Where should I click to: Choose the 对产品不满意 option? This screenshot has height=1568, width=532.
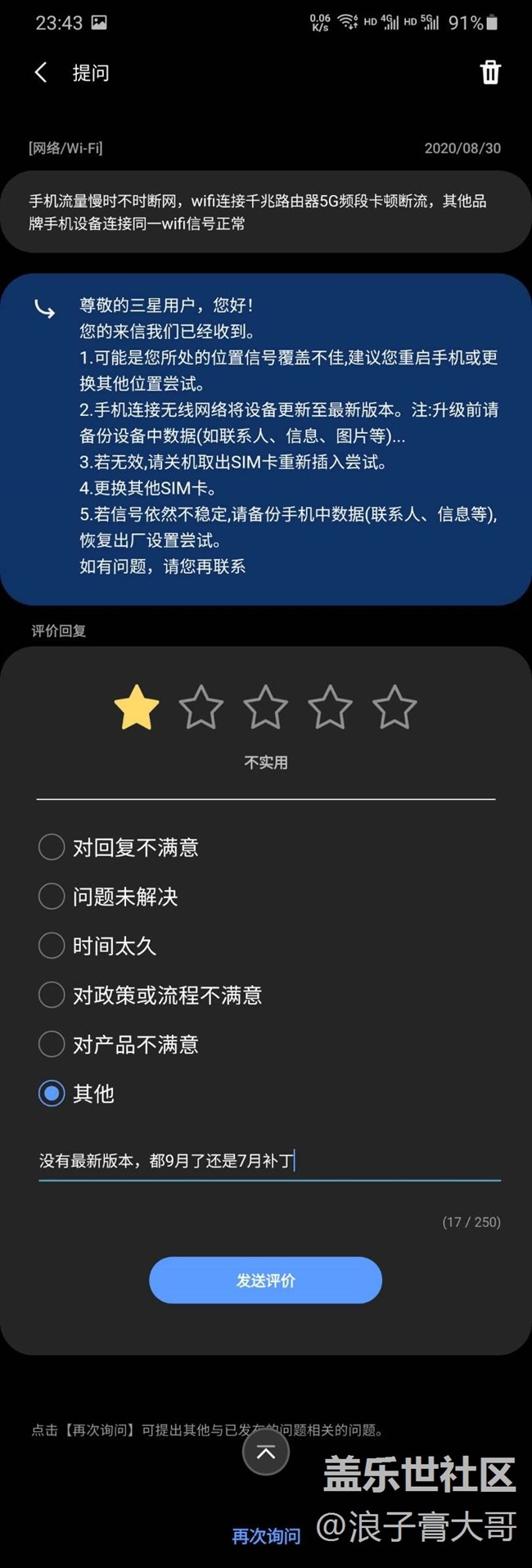(x=52, y=1044)
